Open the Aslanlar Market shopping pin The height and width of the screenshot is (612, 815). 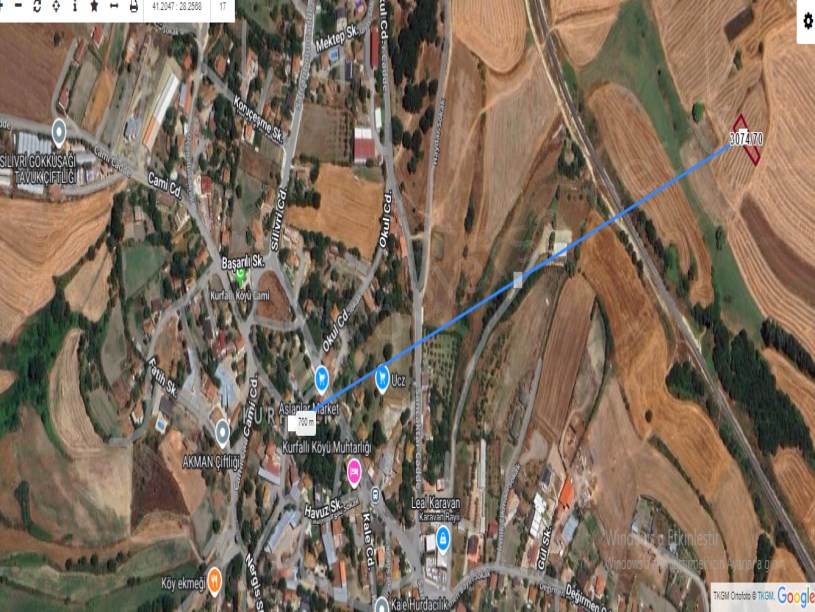click(x=322, y=378)
